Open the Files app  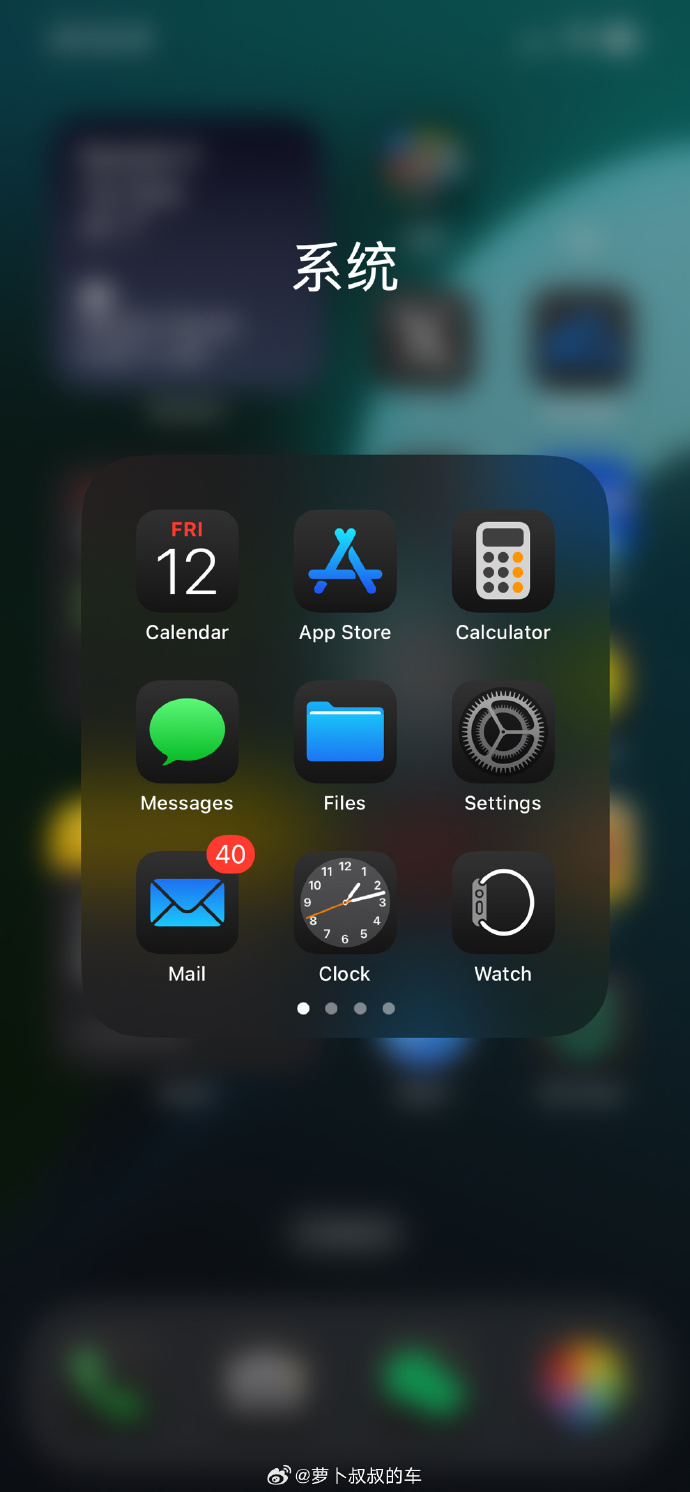(x=345, y=732)
